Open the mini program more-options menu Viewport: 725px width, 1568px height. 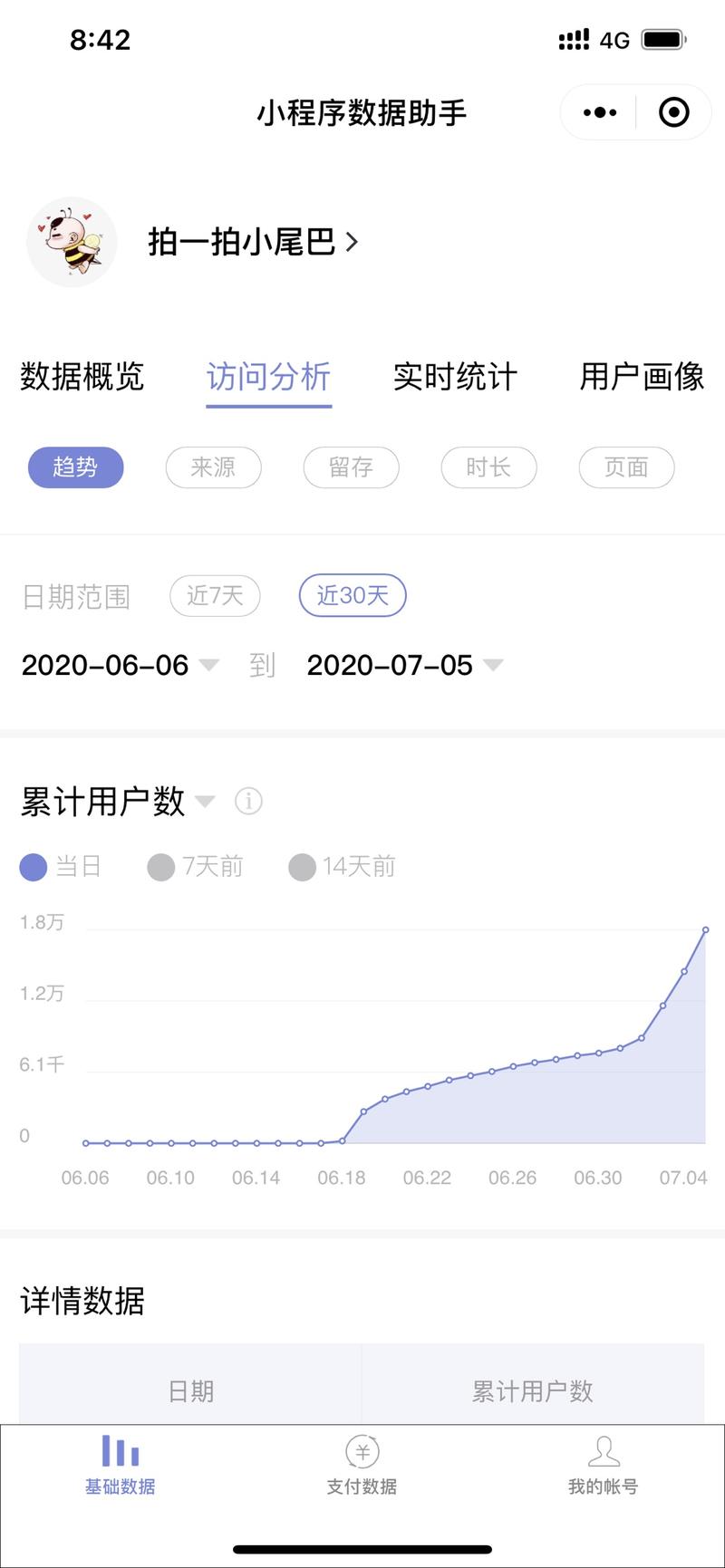(600, 113)
